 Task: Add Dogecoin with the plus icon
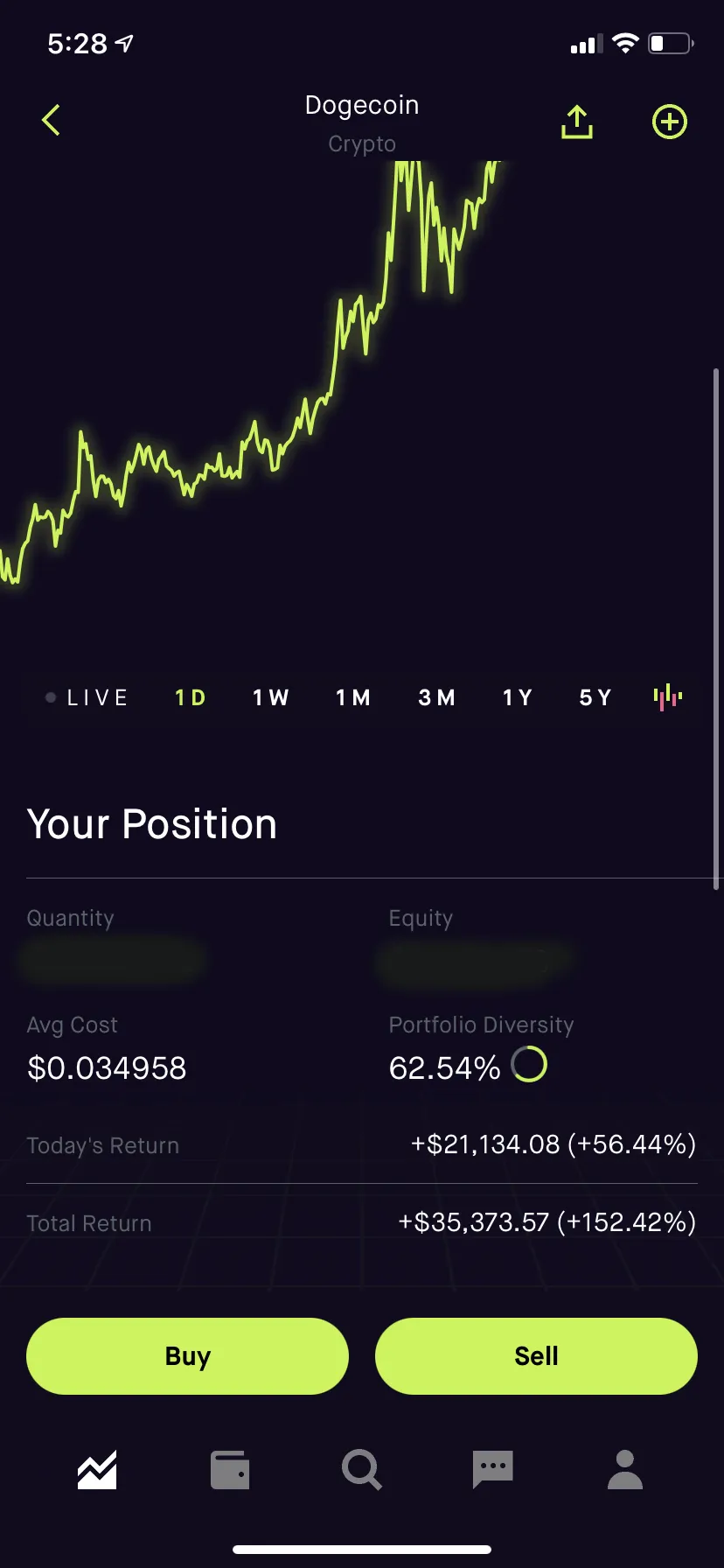pyautogui.click(x=670, y=122)
